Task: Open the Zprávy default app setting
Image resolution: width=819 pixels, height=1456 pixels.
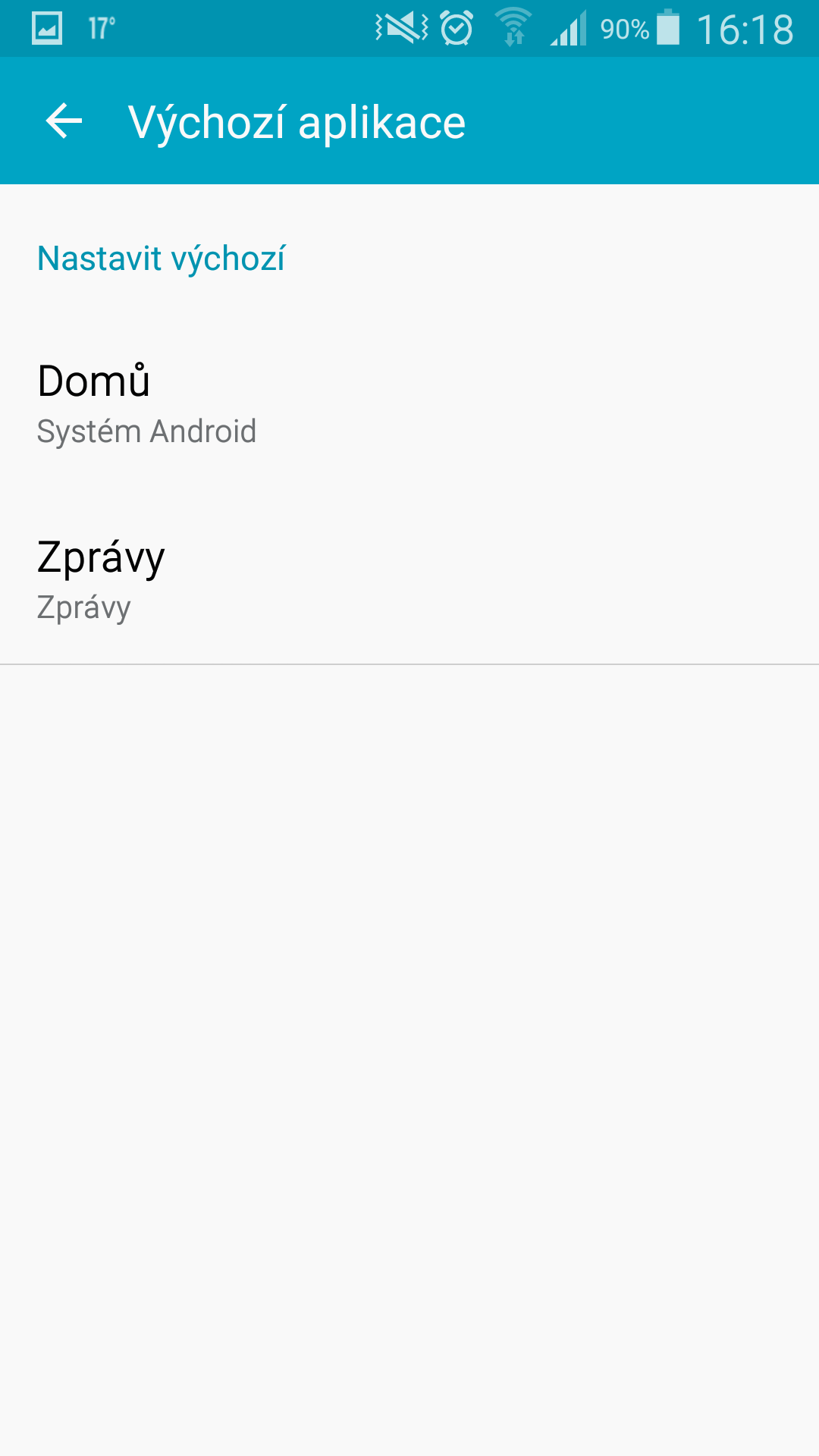Action: (x=409, y=576)
